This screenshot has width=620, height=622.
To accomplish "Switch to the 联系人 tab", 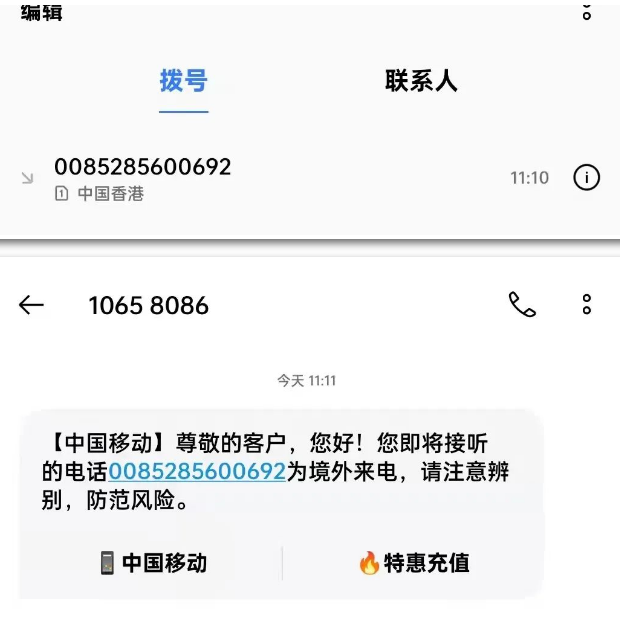I will (421, 81).
